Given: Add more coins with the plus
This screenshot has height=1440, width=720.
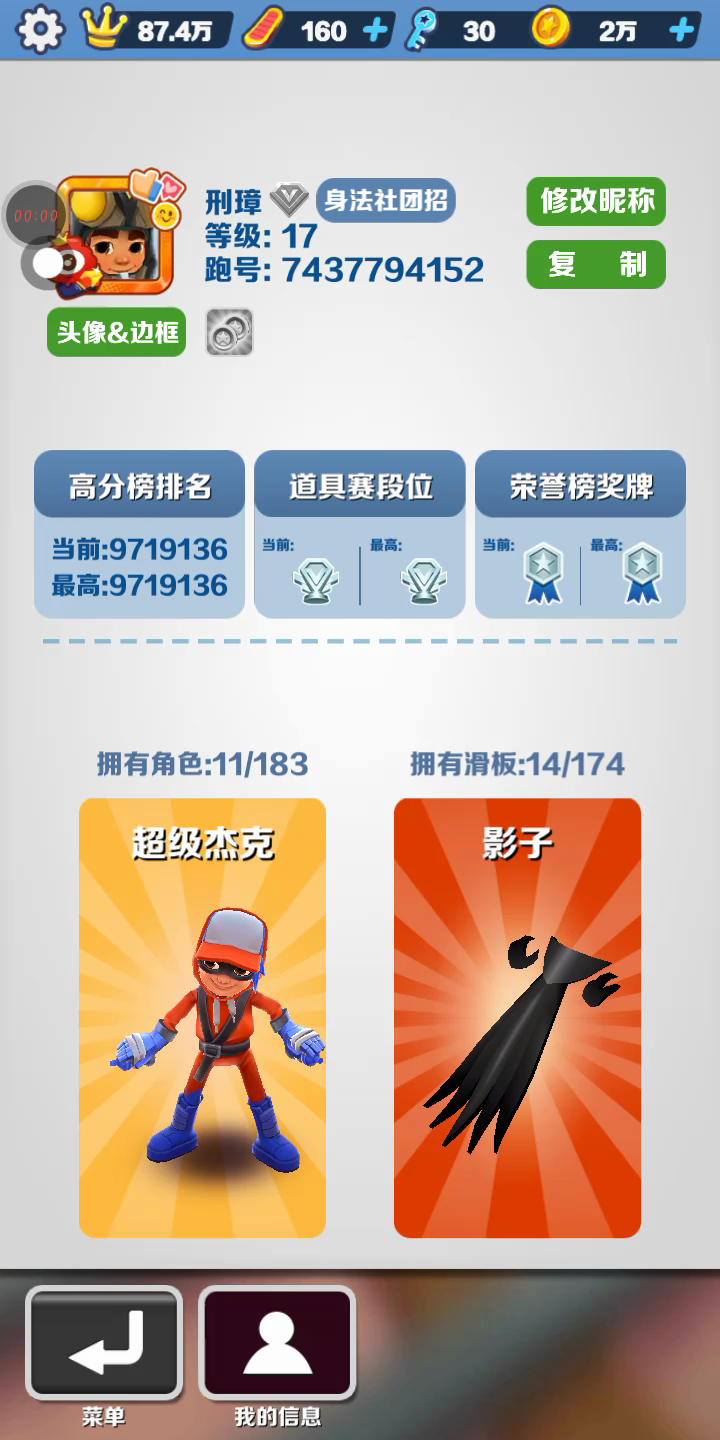Looking at the screenshot, I should coord(682,30).
